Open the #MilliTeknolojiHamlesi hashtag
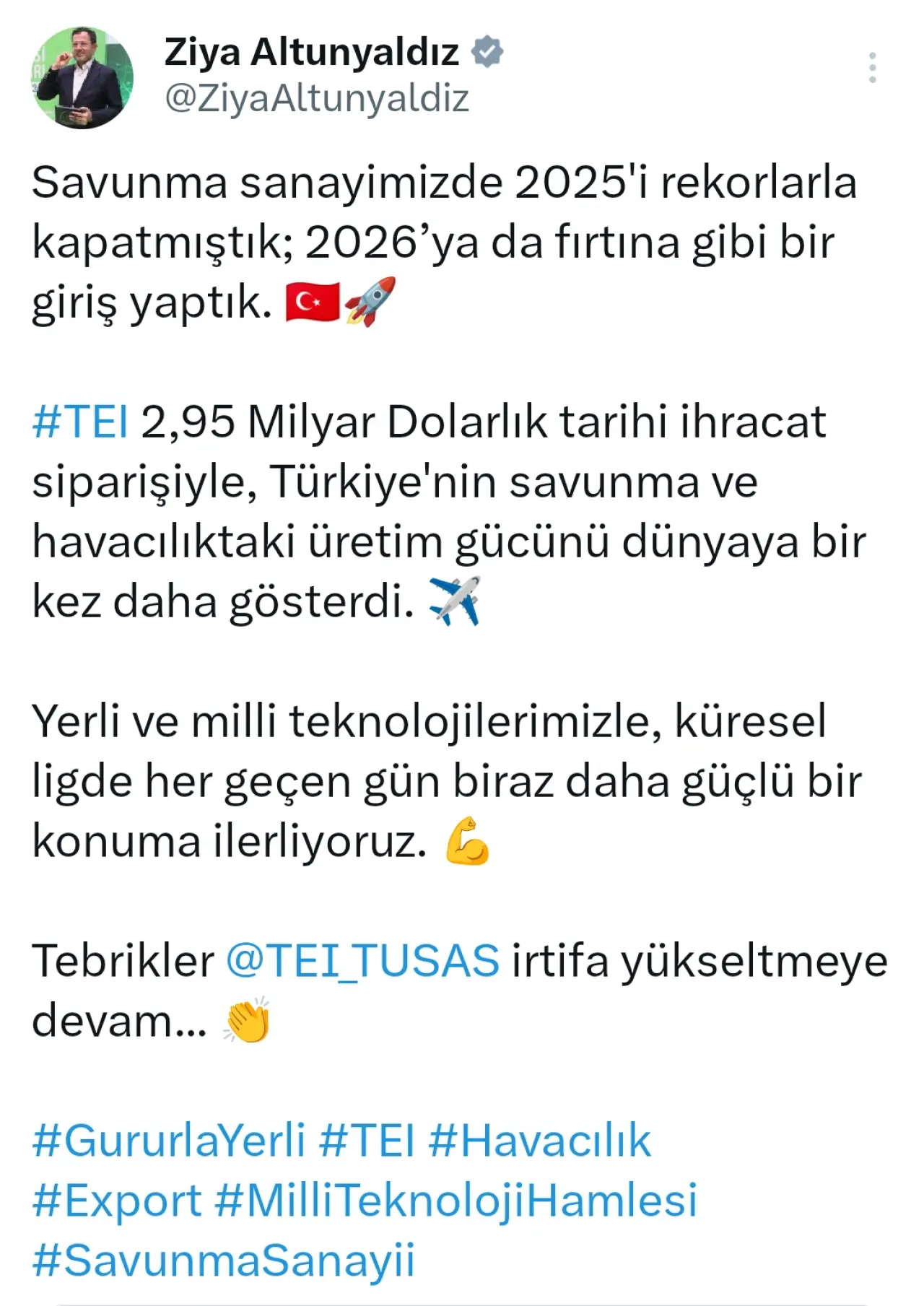Screen dimensions: 924x1306 456,1201
